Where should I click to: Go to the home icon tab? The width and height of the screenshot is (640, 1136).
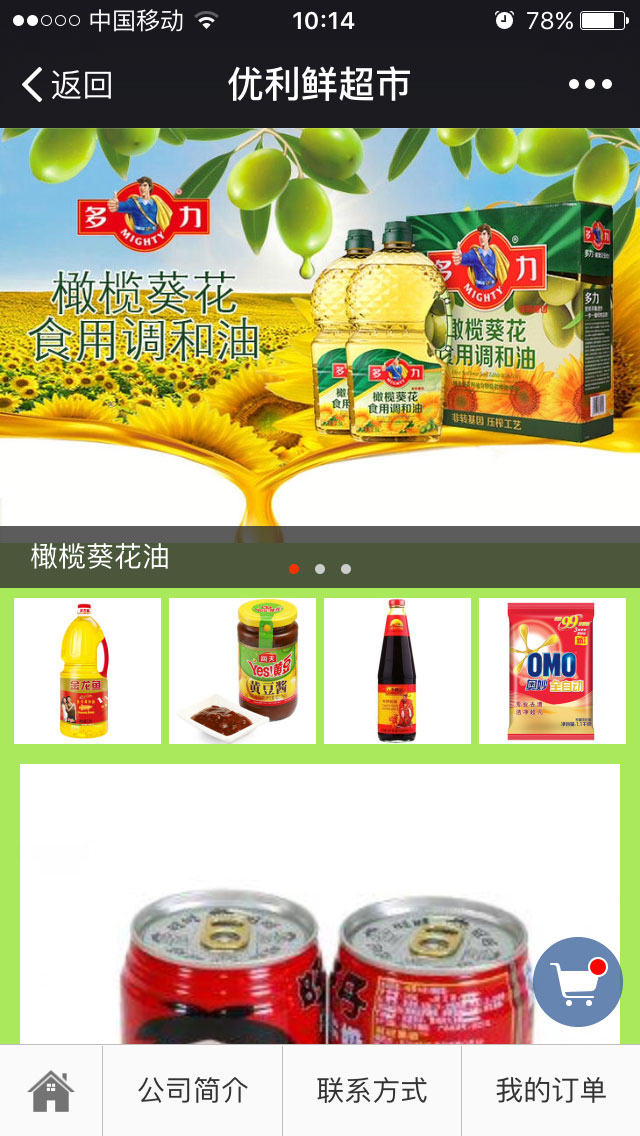[x=51, y=1091]
